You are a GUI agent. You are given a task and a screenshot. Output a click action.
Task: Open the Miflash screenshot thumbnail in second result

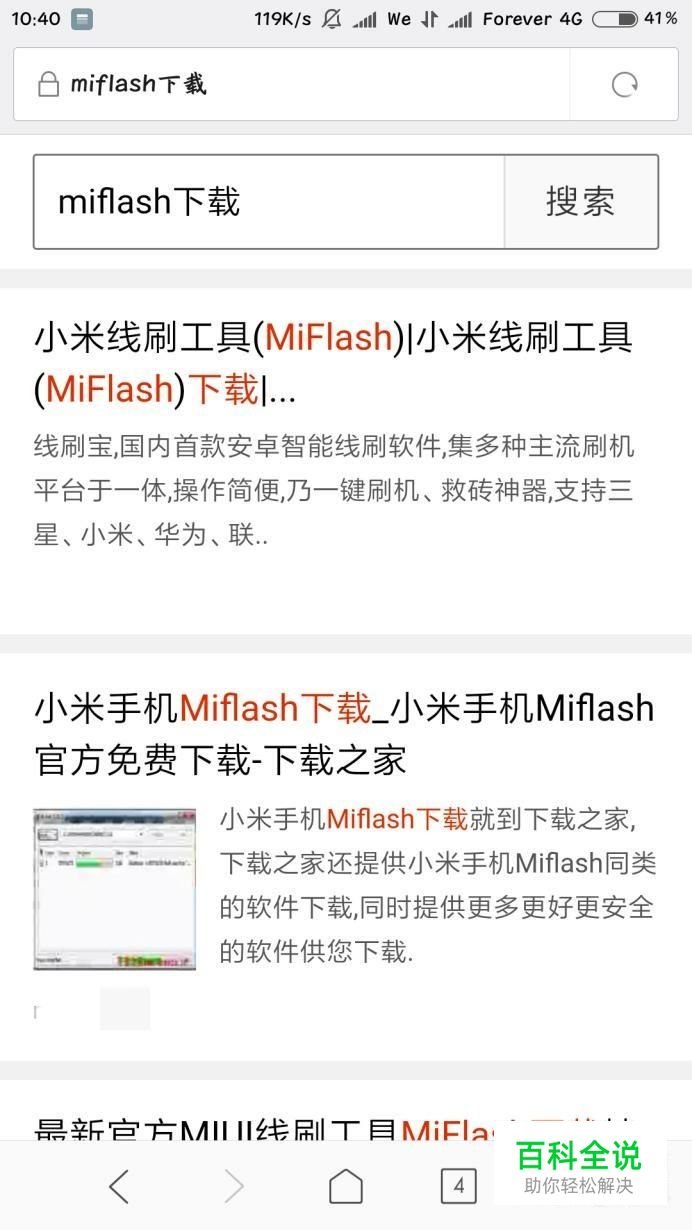114,889
